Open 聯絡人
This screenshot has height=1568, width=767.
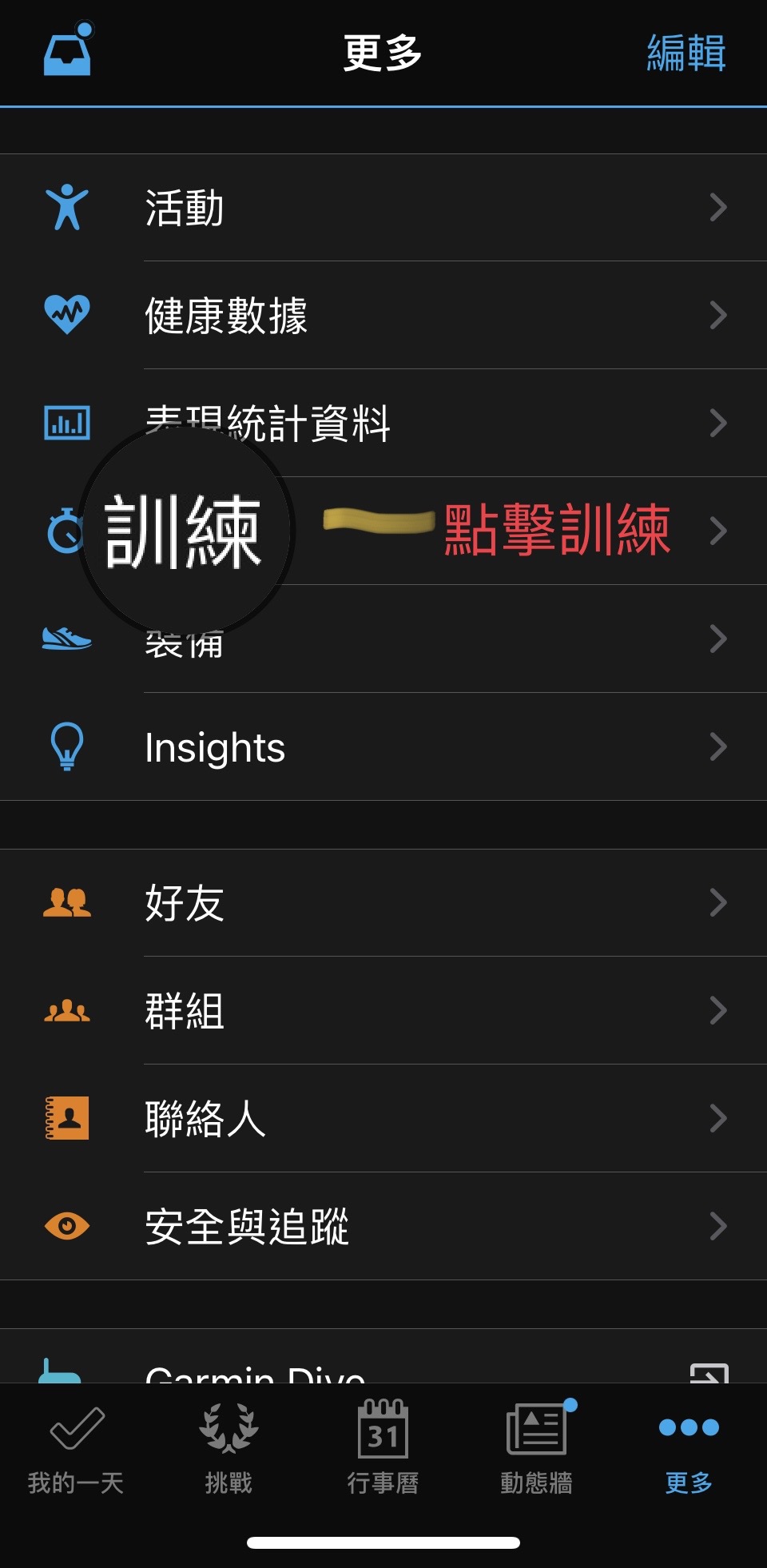[x=383, y=1118]
